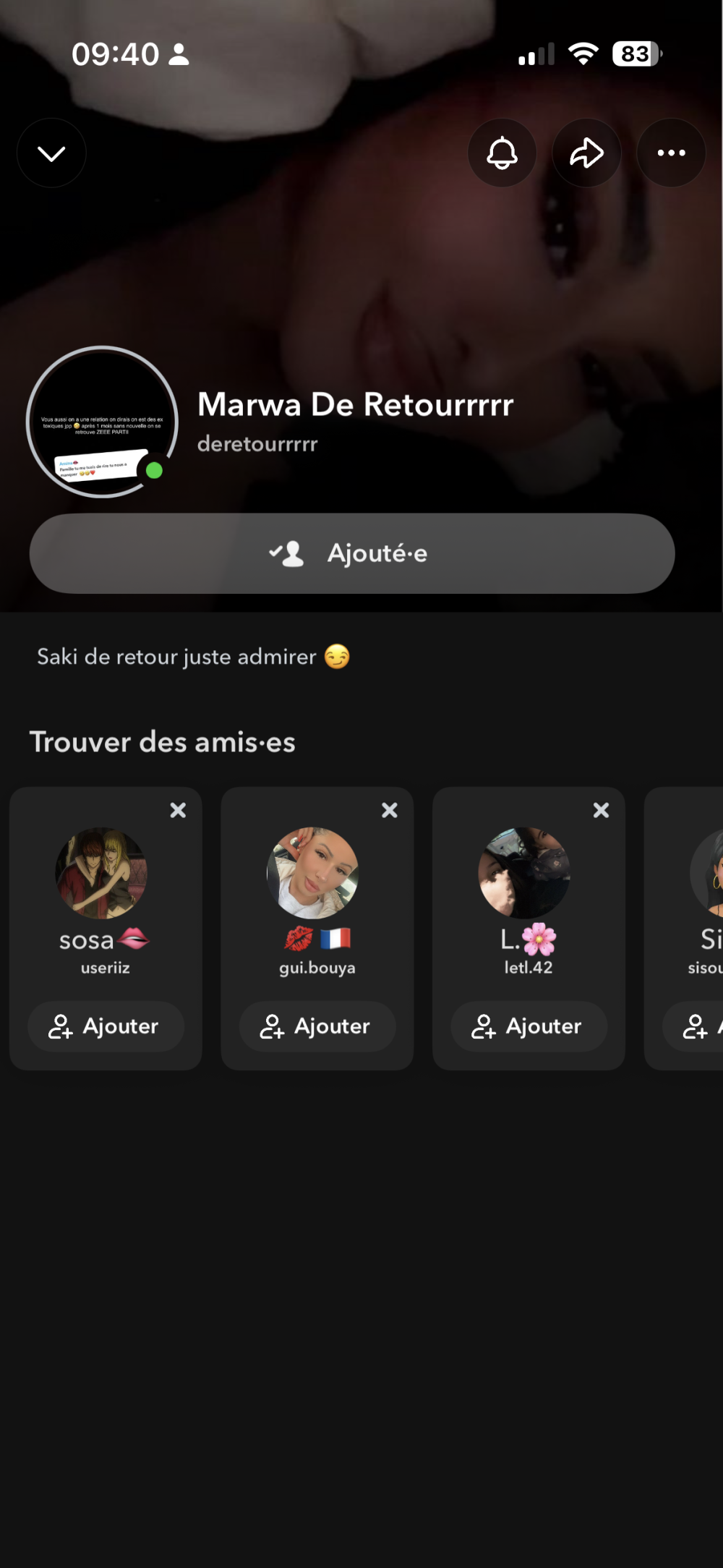Dismiss the gui.bouya suggestion card

[x=390, y=811]
